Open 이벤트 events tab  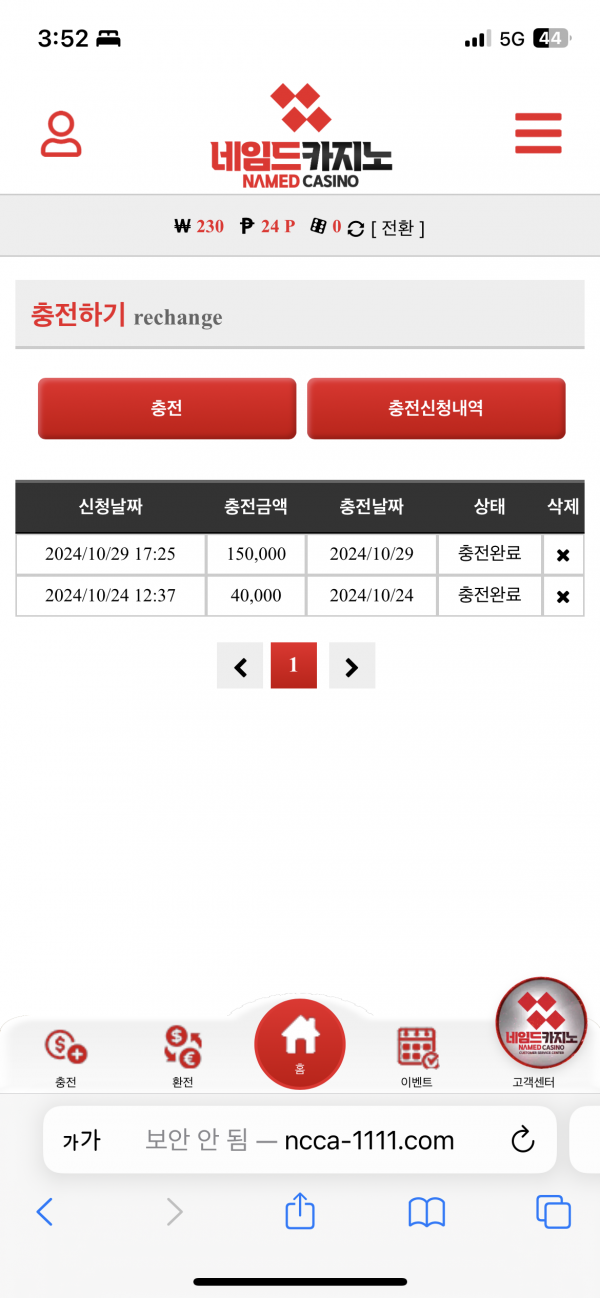[418, 1056]
